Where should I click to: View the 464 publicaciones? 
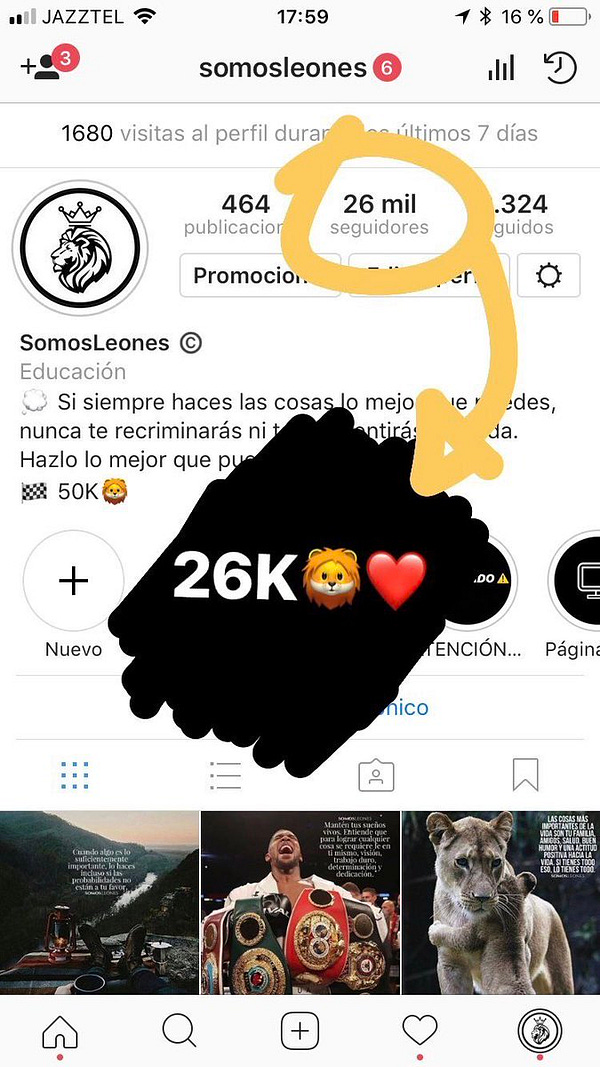pos(245,214)
